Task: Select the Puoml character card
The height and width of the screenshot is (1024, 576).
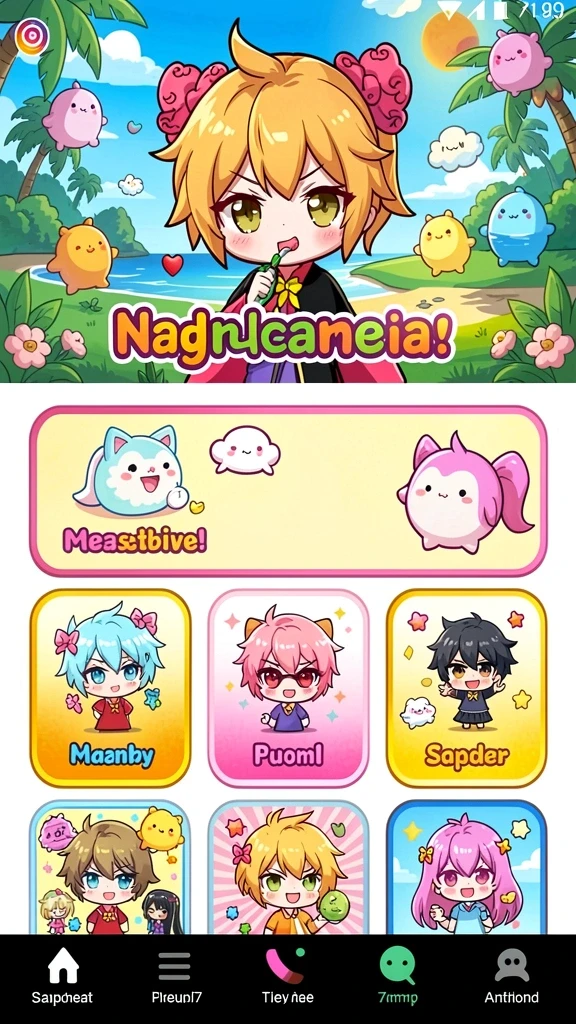Action: tap(288, 688)
